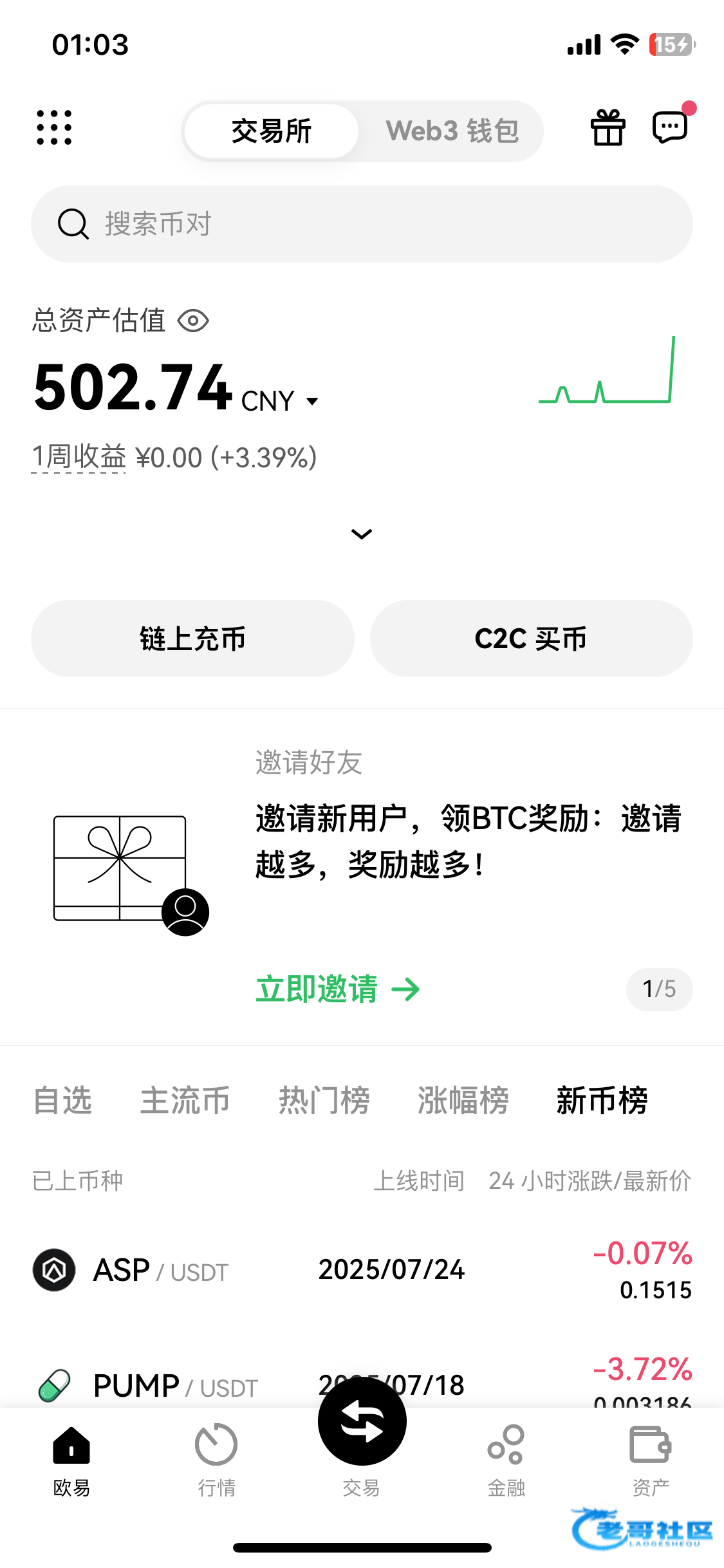Open the messages chat icon
Image resolution: width=724 pixels, height=1568 pixels.
tap(671, 127)
